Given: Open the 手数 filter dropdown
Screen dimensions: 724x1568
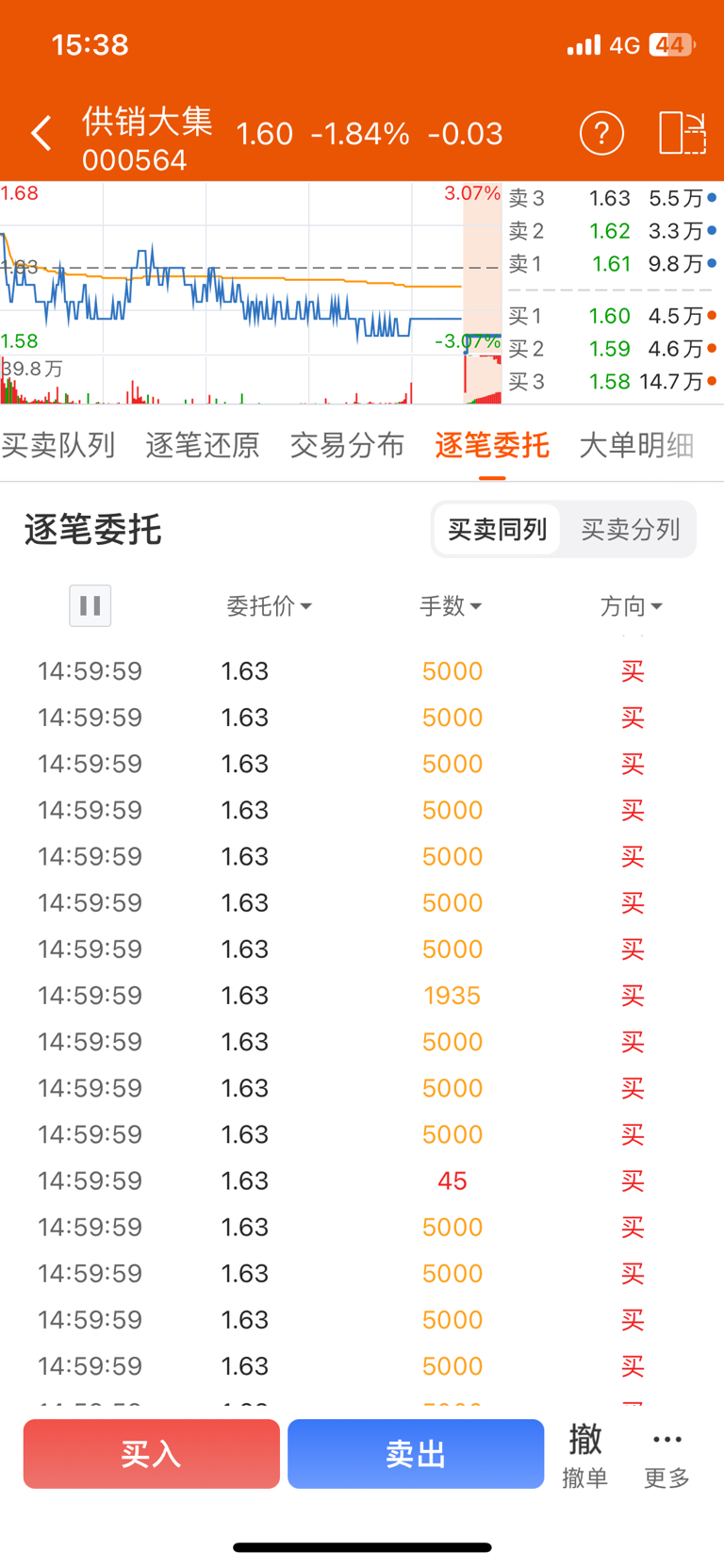Looking at the screenshot, I should coord(451,606).
